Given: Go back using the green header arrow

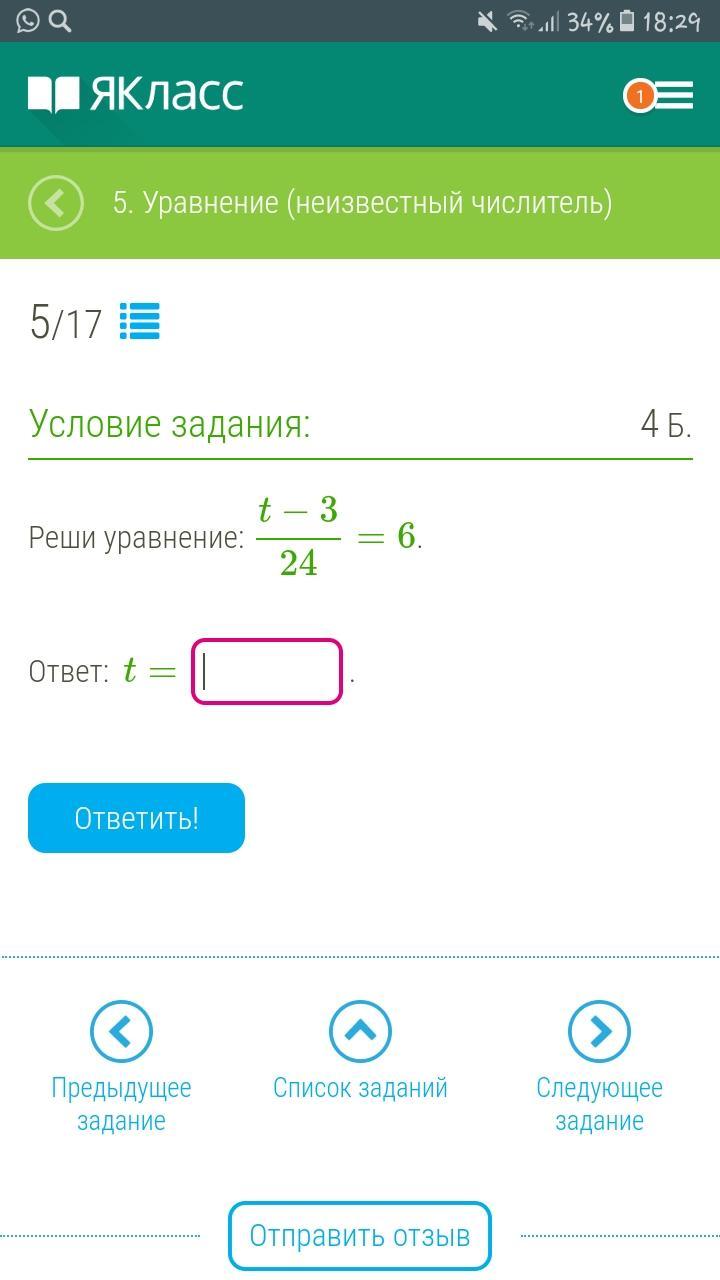Looking at the screenshot, I should point(56,203).
